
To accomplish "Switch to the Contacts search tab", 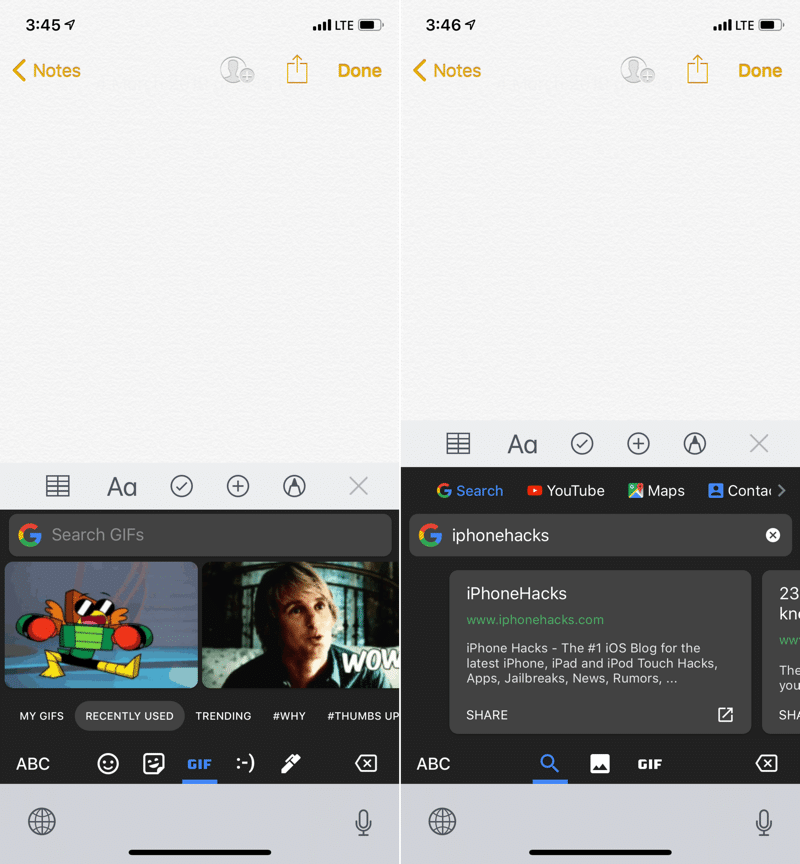I will pyautogui.click(x=740, y=491).
